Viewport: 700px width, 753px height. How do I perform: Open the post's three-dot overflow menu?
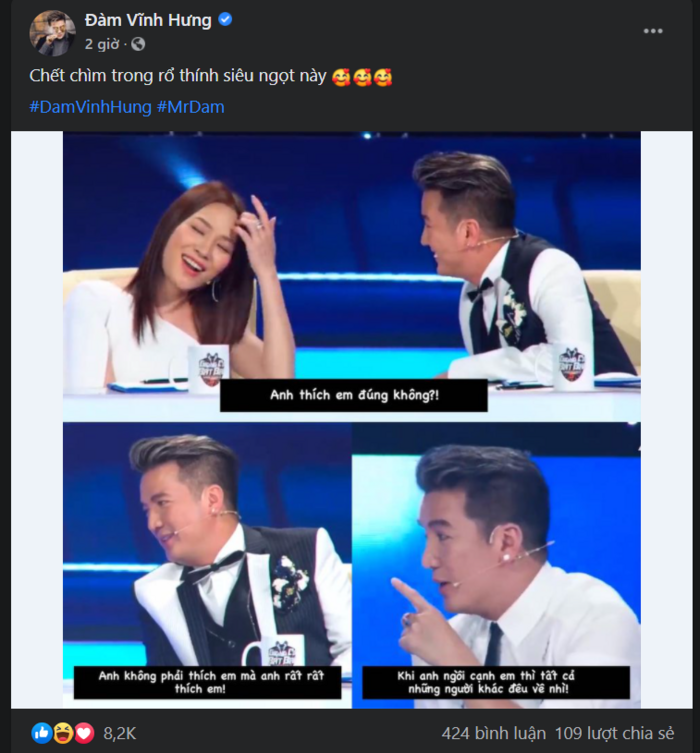(653, 31)
